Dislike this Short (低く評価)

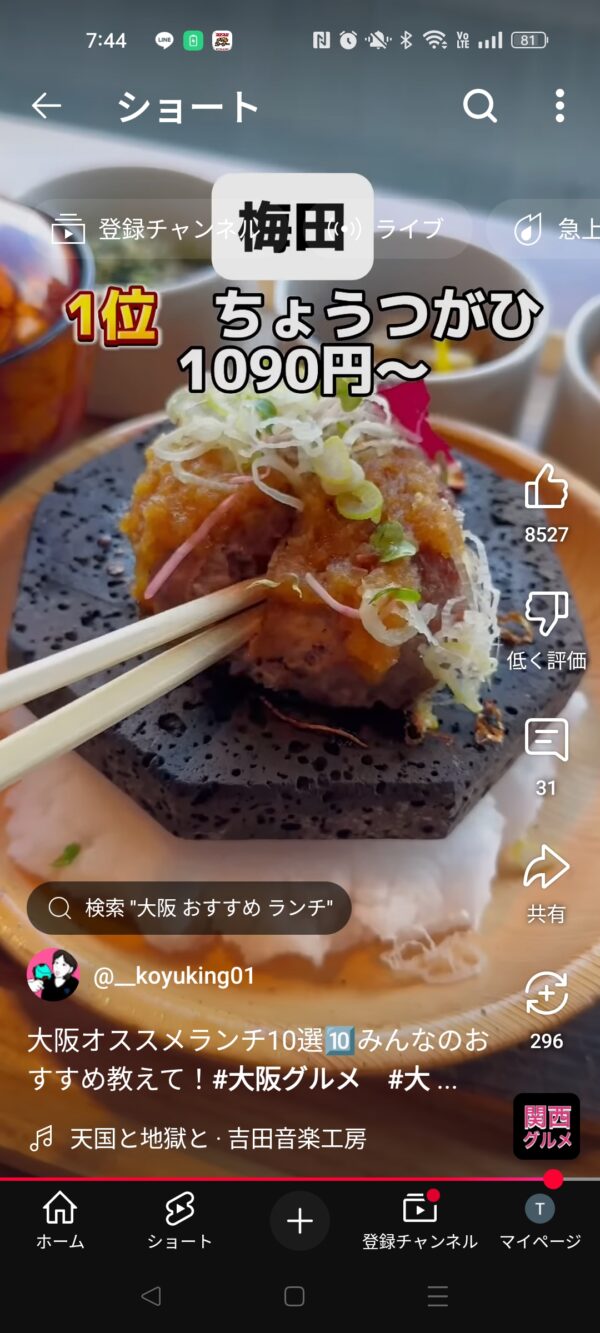coord(546,615)
